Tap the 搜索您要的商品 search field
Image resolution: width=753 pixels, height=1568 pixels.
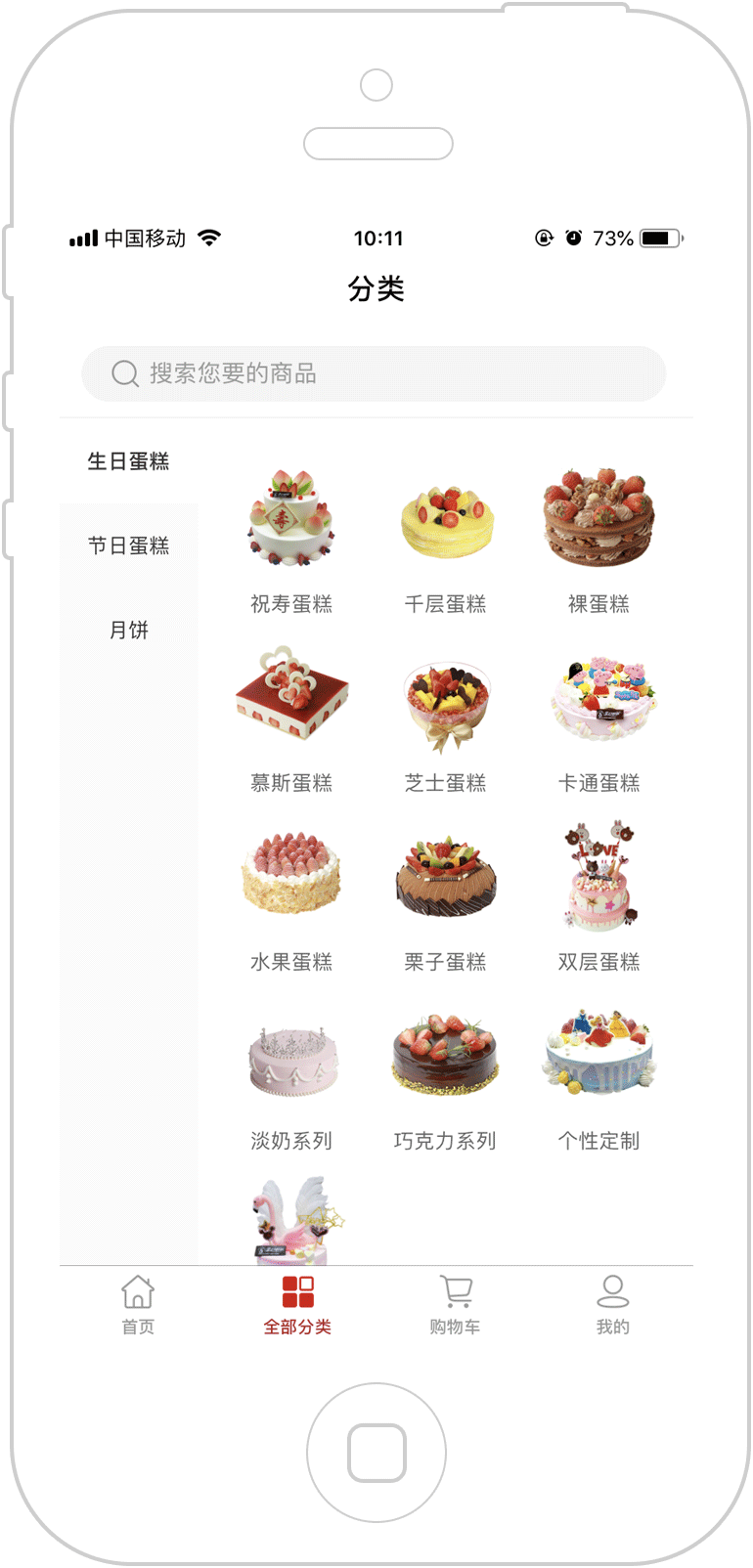click(x=374, y=373)
